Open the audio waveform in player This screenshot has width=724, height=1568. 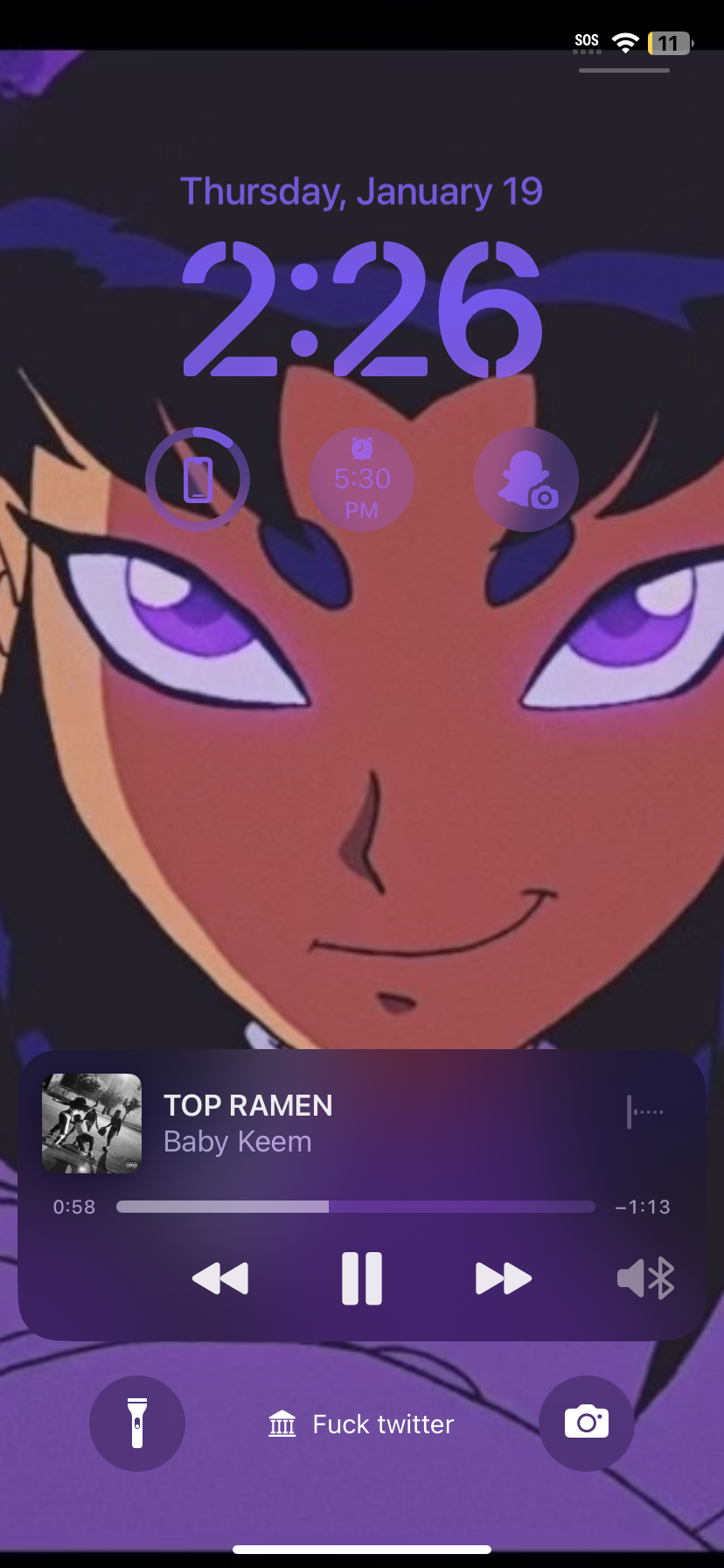point(645,1112)
